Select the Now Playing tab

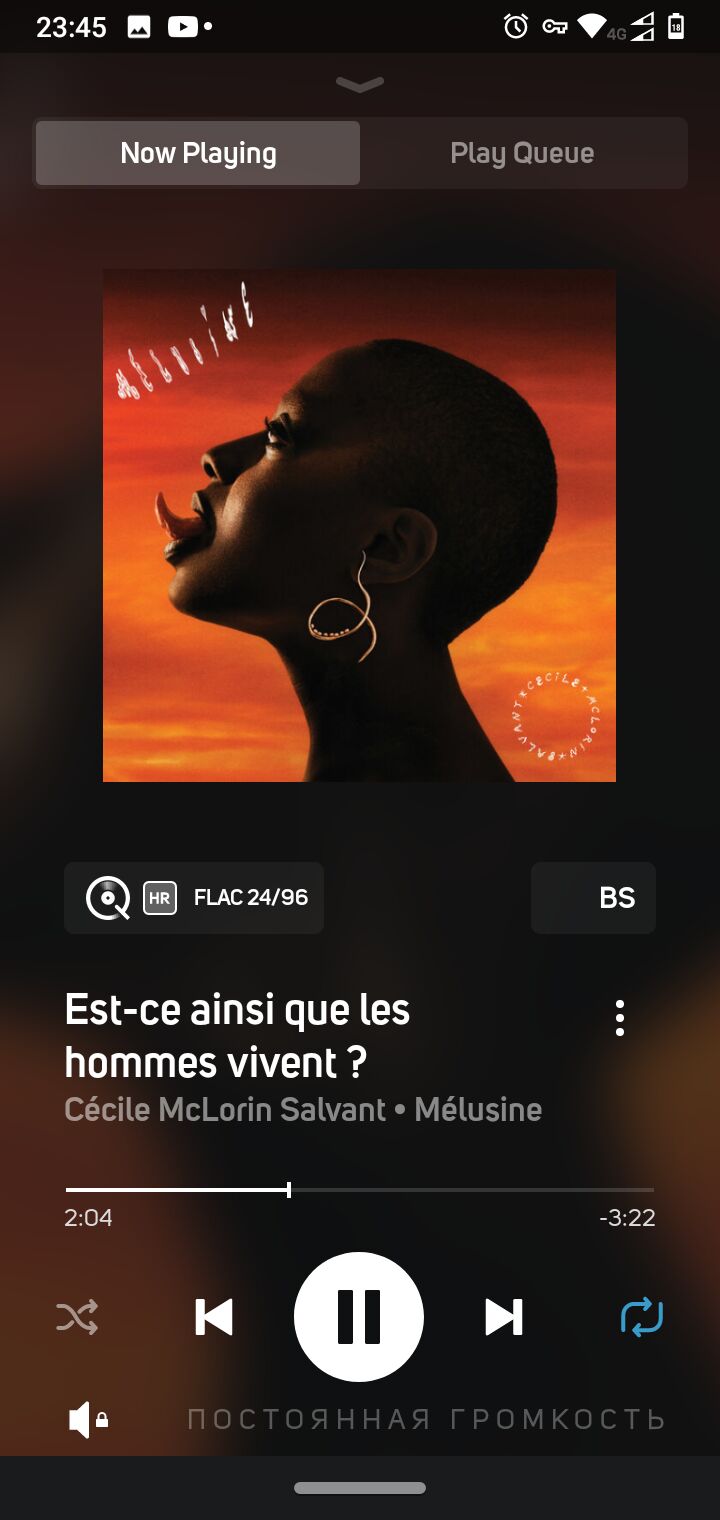(x=198, y=153)
